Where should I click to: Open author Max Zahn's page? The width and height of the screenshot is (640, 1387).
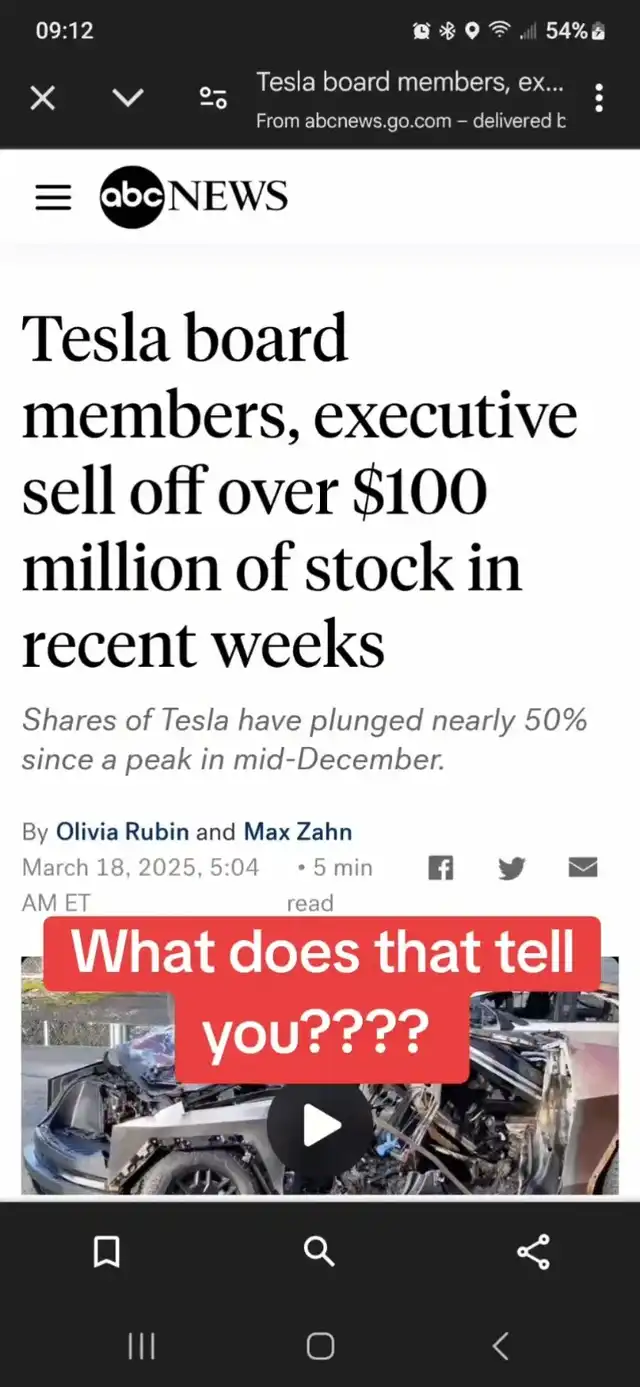click(x=298, y=832)
